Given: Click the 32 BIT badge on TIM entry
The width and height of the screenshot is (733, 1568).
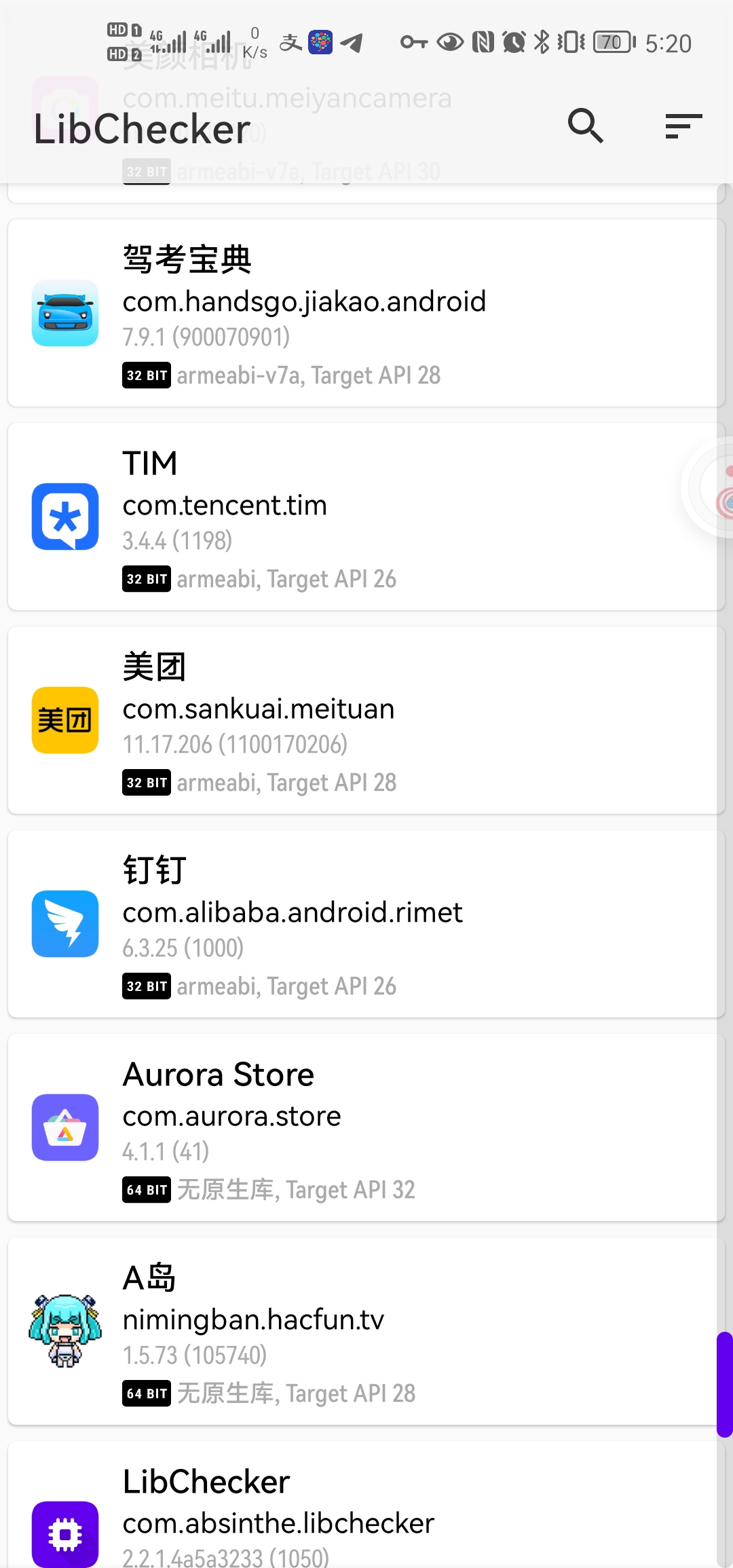Looking at the screenshot, I should click(146, 578).
